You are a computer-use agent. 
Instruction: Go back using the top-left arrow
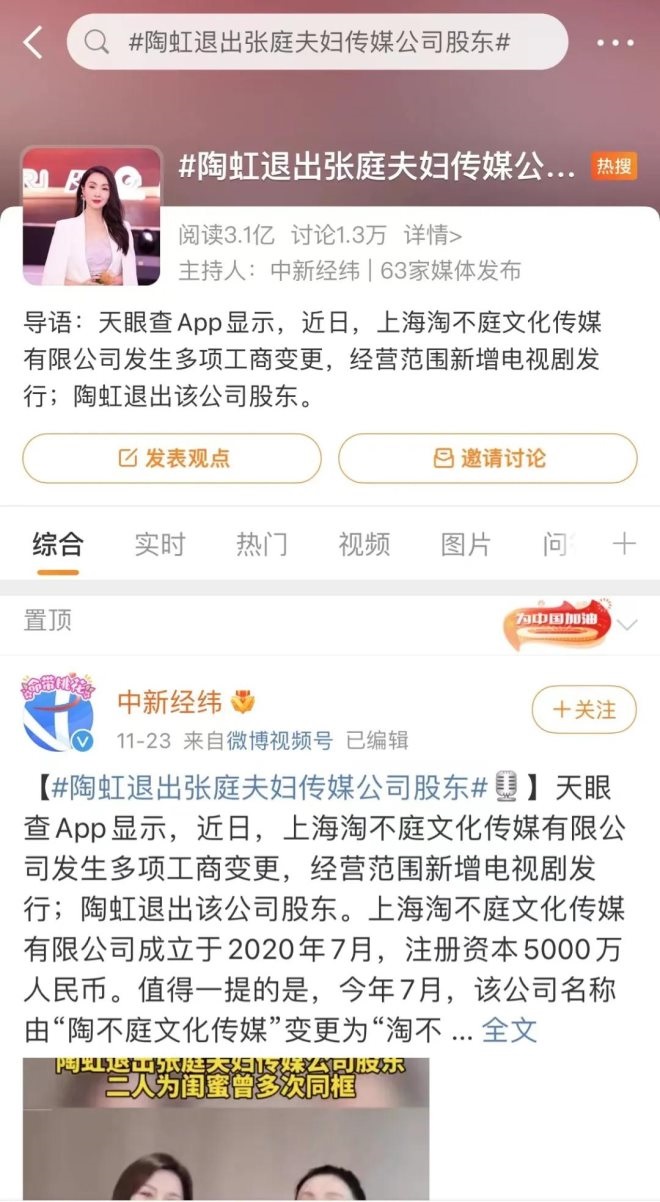(x=33, y=42)
